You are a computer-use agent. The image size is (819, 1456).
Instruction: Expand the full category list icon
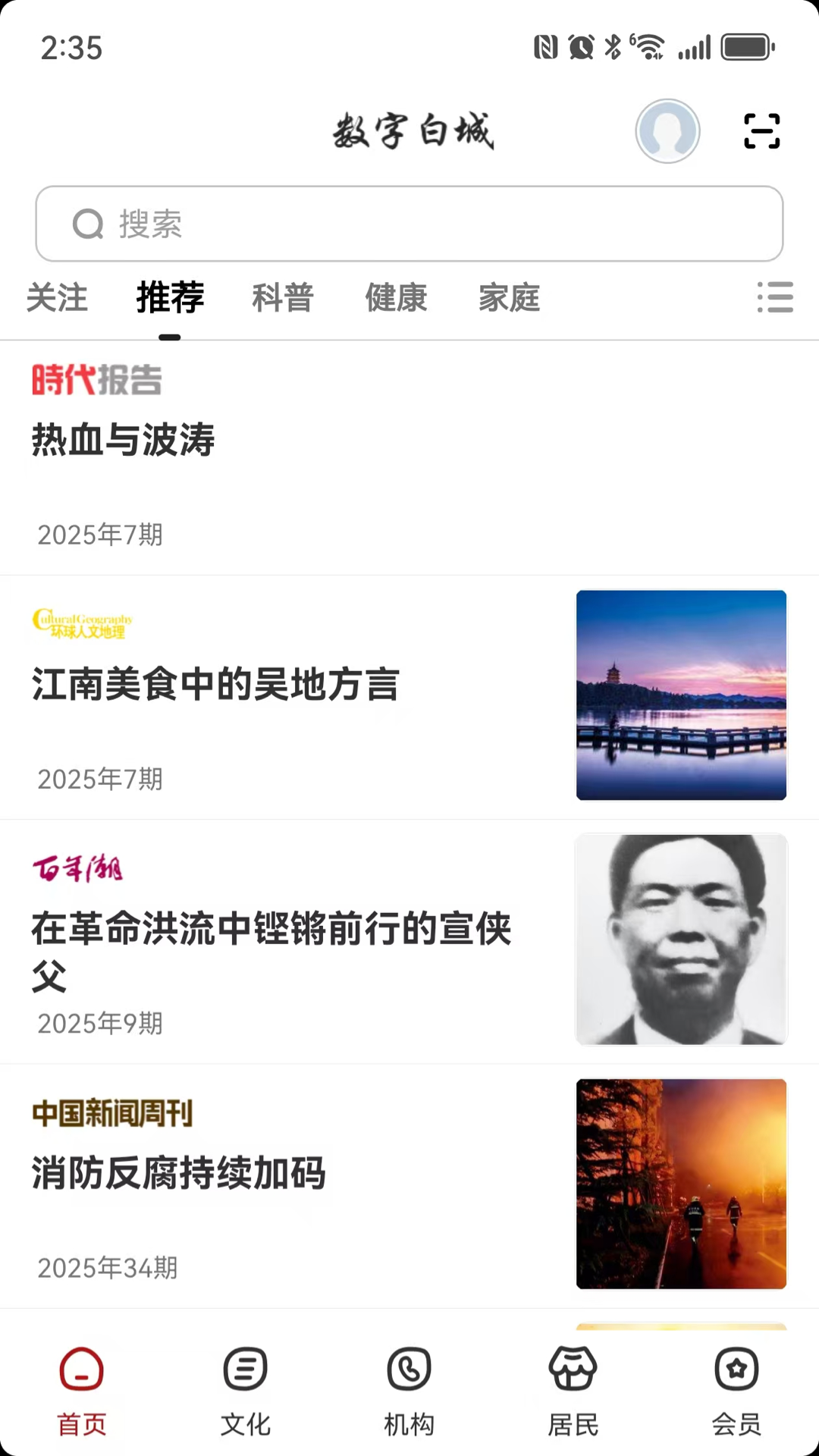pyautogui.click(x=775, y=297)
